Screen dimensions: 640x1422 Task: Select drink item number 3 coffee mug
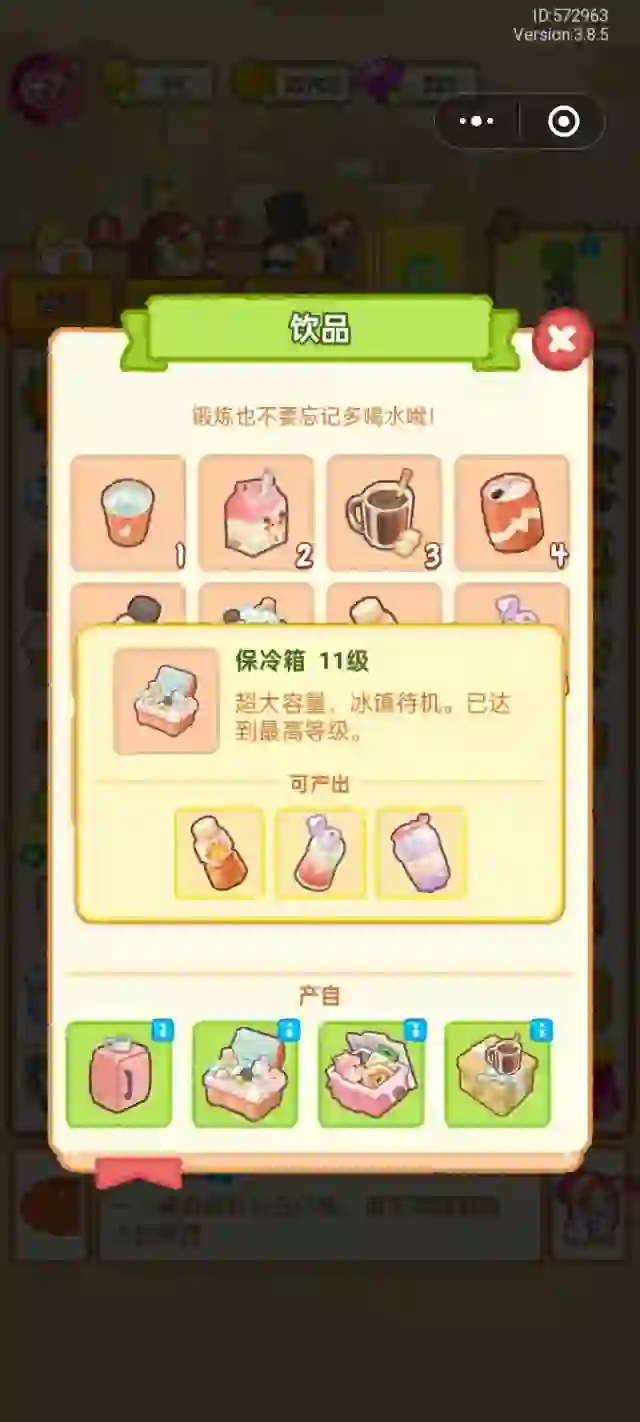tap(384, 513)
